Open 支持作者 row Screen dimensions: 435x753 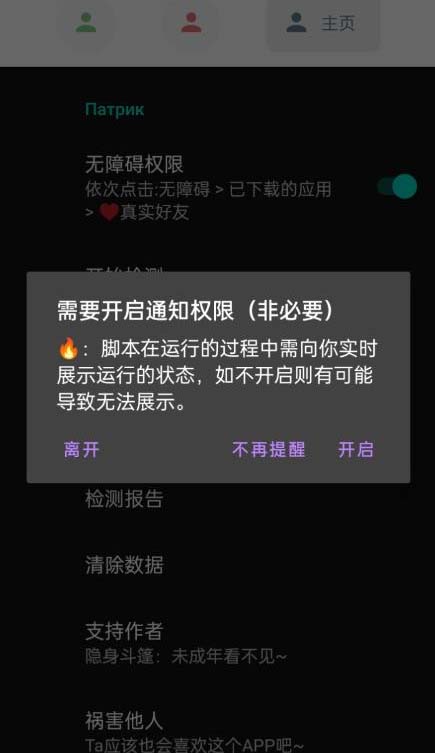218,642
